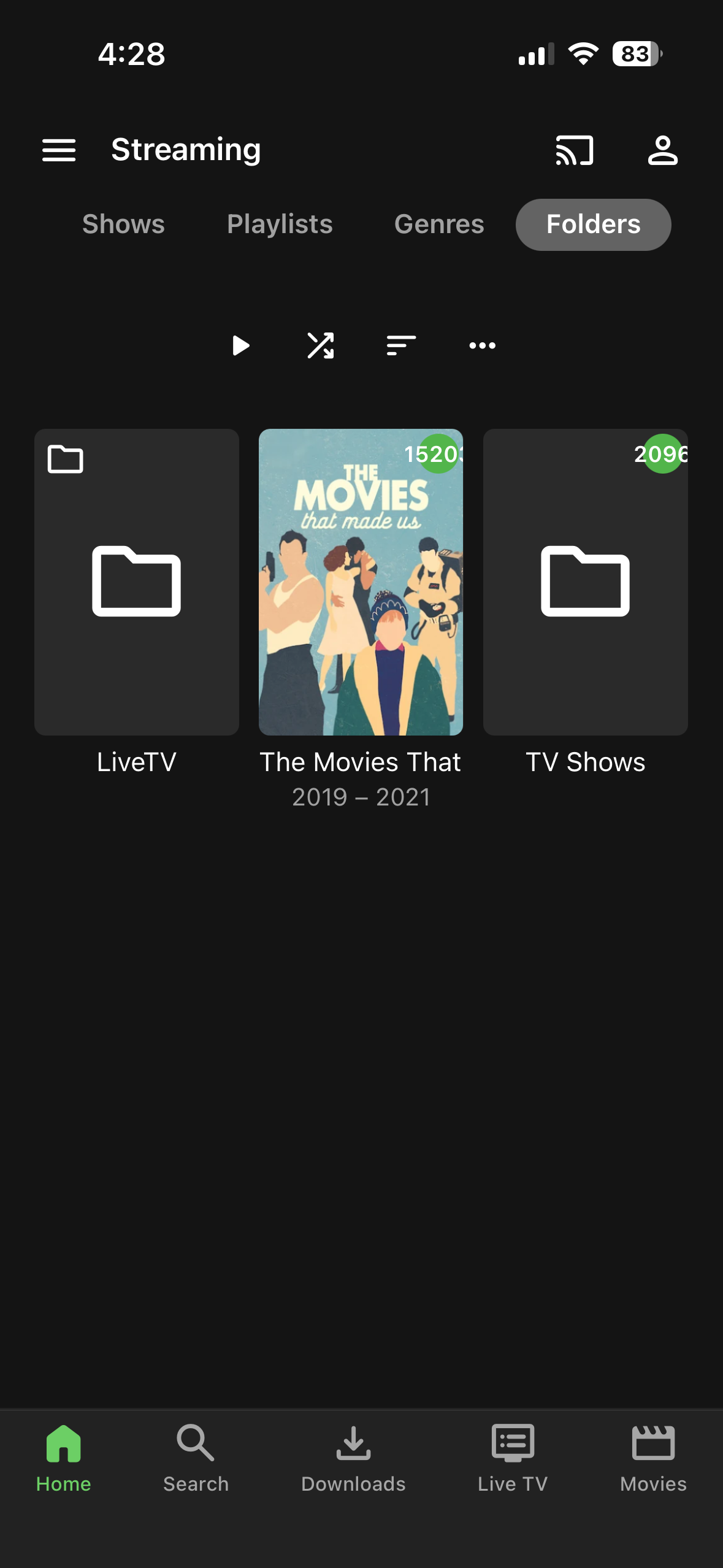The image size is (723, 1568).
Task: Switch to the Playlists tab
Action: coord(280,225)
